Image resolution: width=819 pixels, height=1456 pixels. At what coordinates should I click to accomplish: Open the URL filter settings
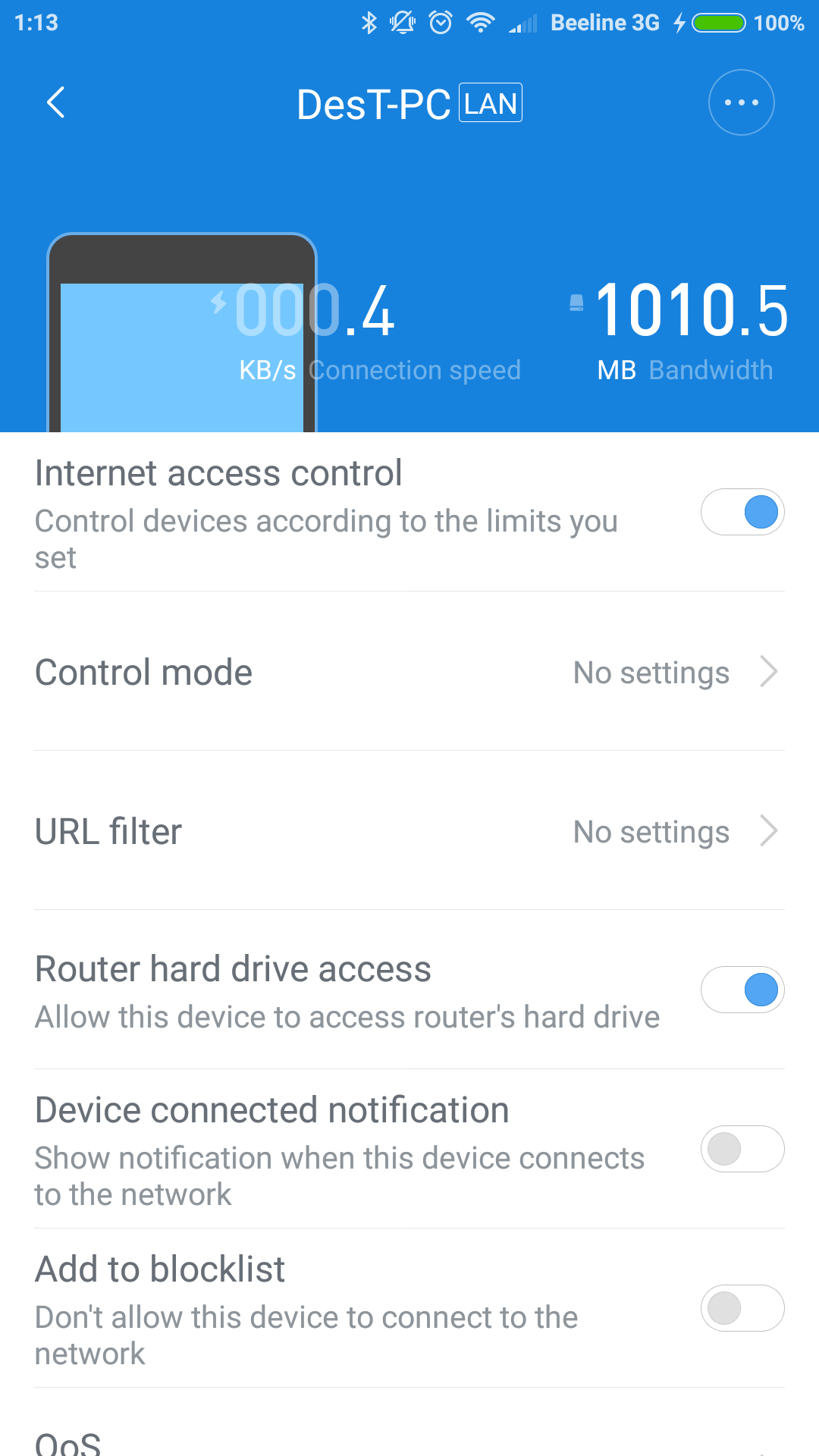(409, 831)
